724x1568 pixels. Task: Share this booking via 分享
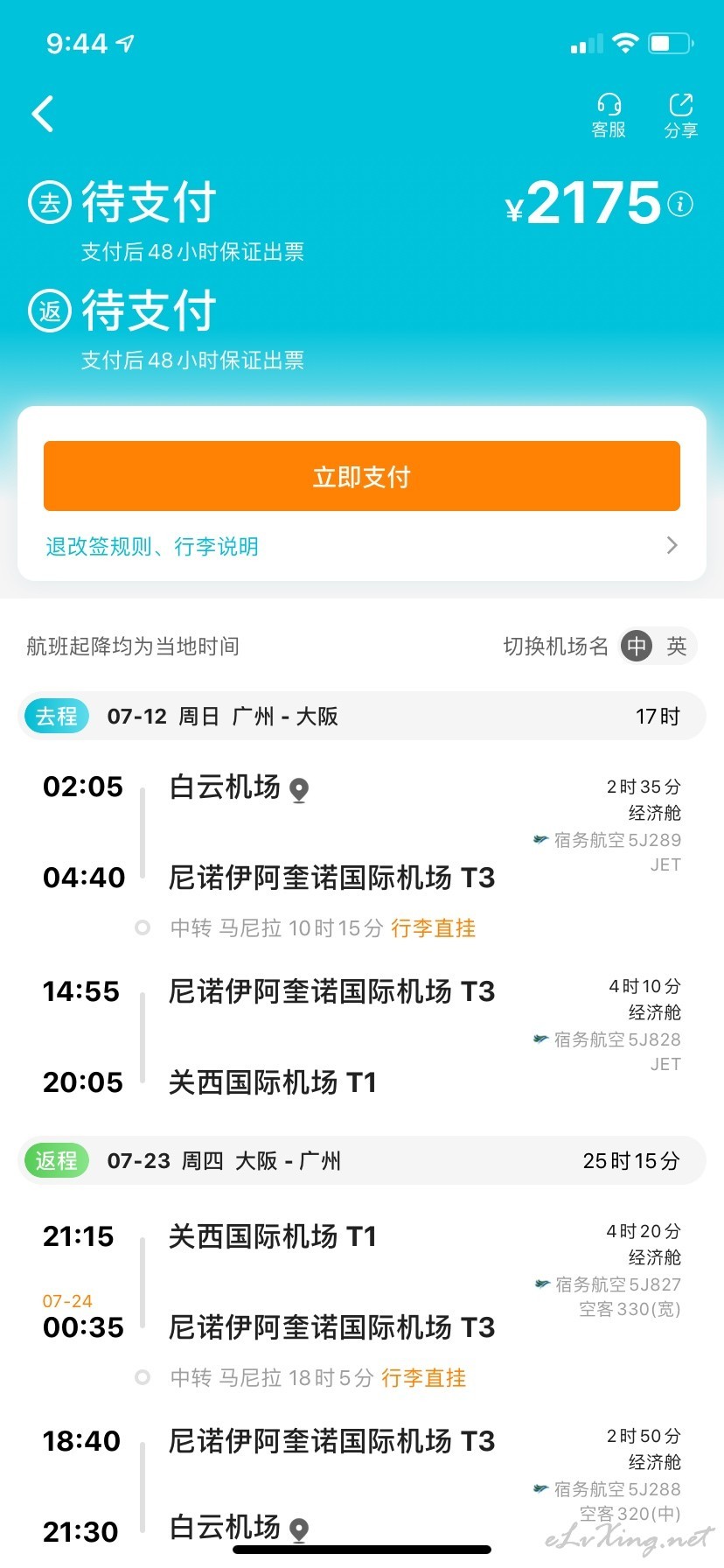[x=680, y=116]
